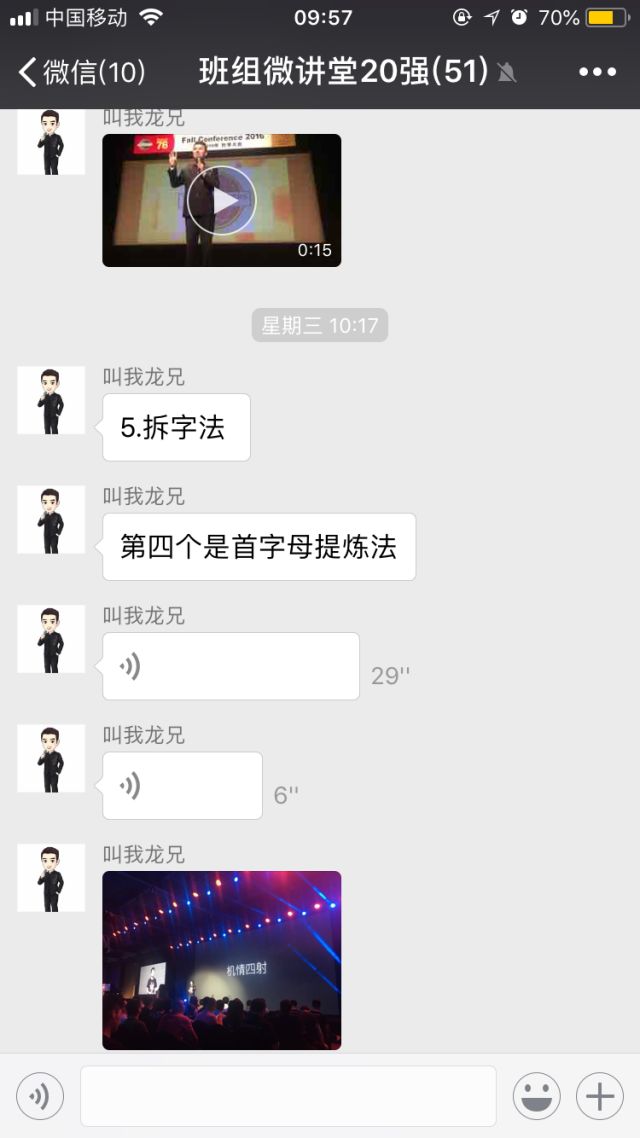This screenshot has width=640, height=1138.
Task: Open the stage photo with 机情四射
Action: 221,960
